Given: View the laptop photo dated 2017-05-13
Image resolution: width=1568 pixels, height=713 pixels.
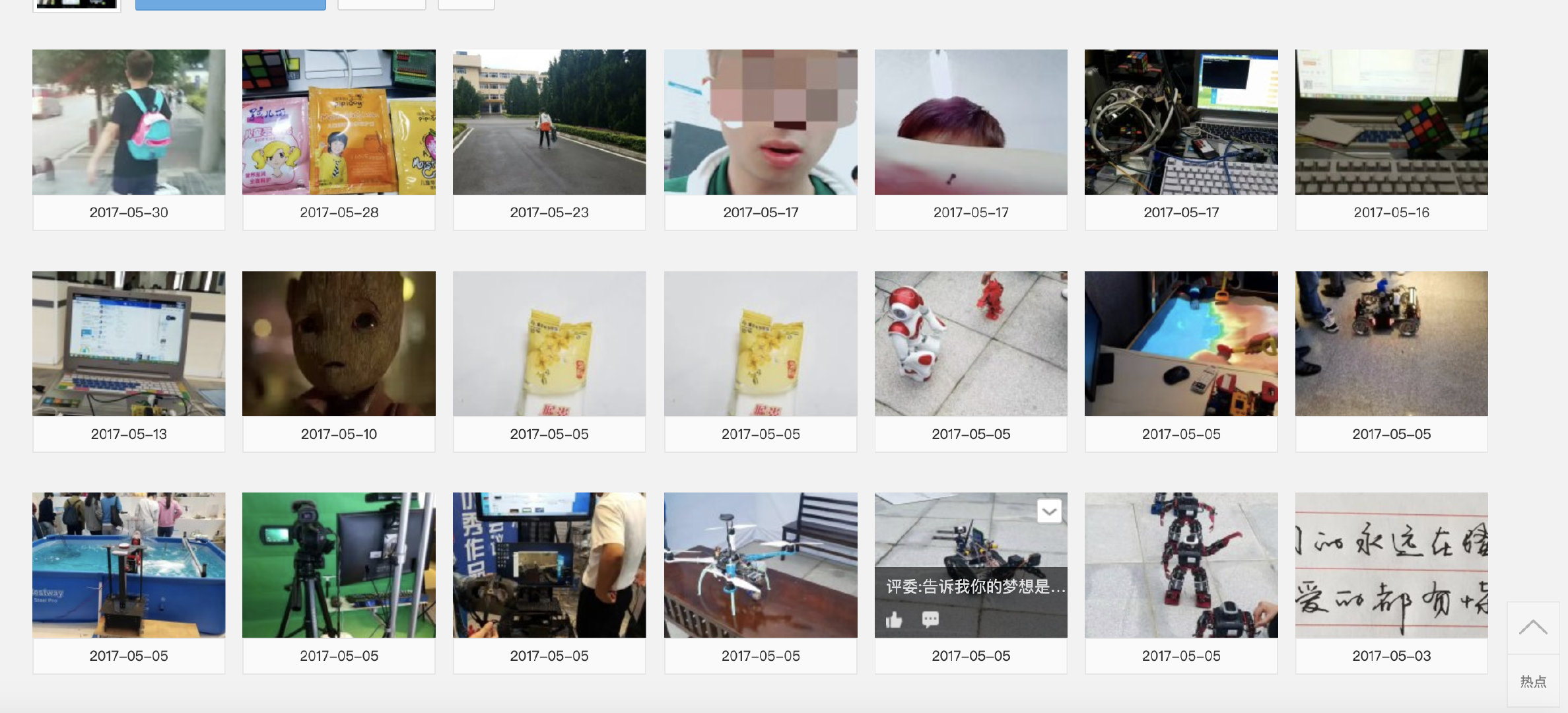Looking at the screenshot, I should coord(129,343).
